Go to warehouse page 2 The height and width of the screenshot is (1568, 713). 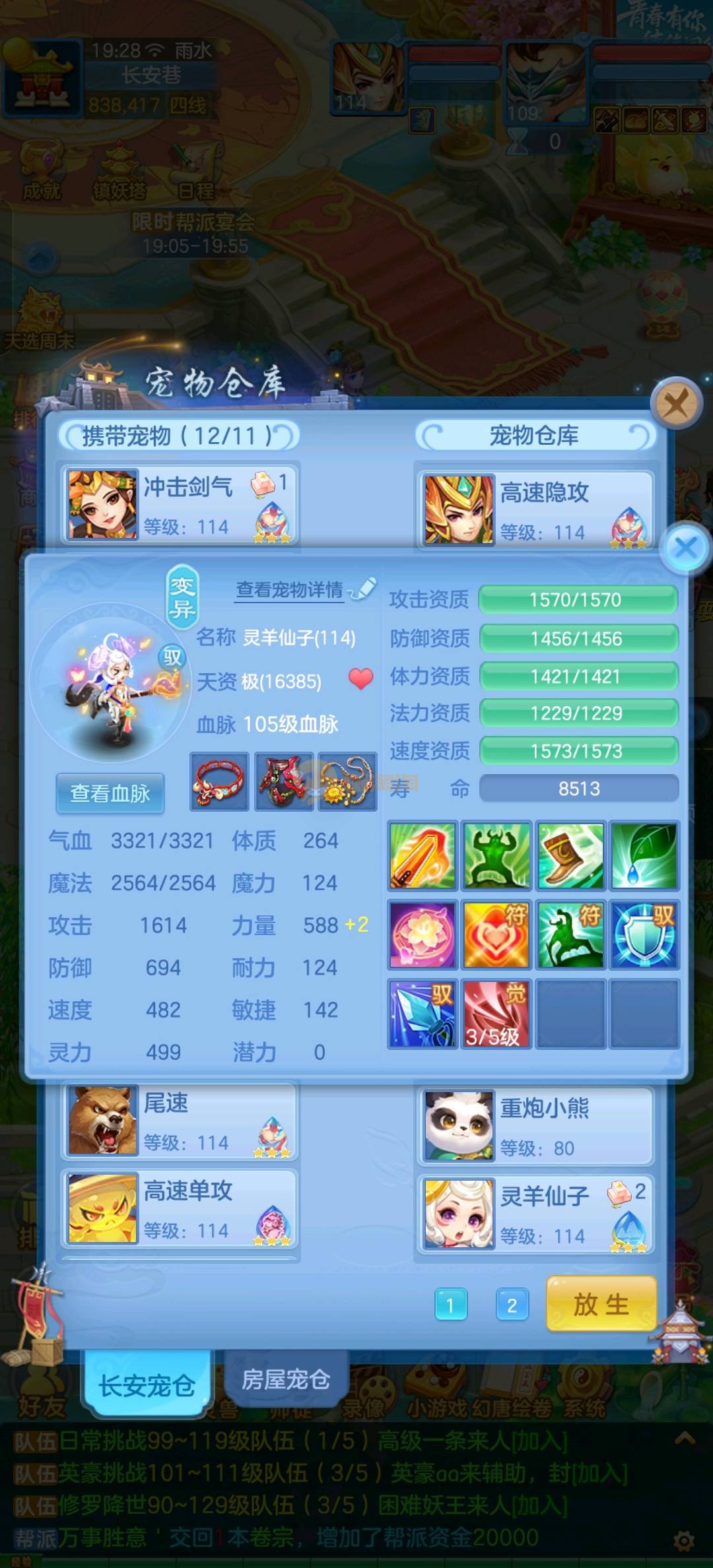[512, 1305]
